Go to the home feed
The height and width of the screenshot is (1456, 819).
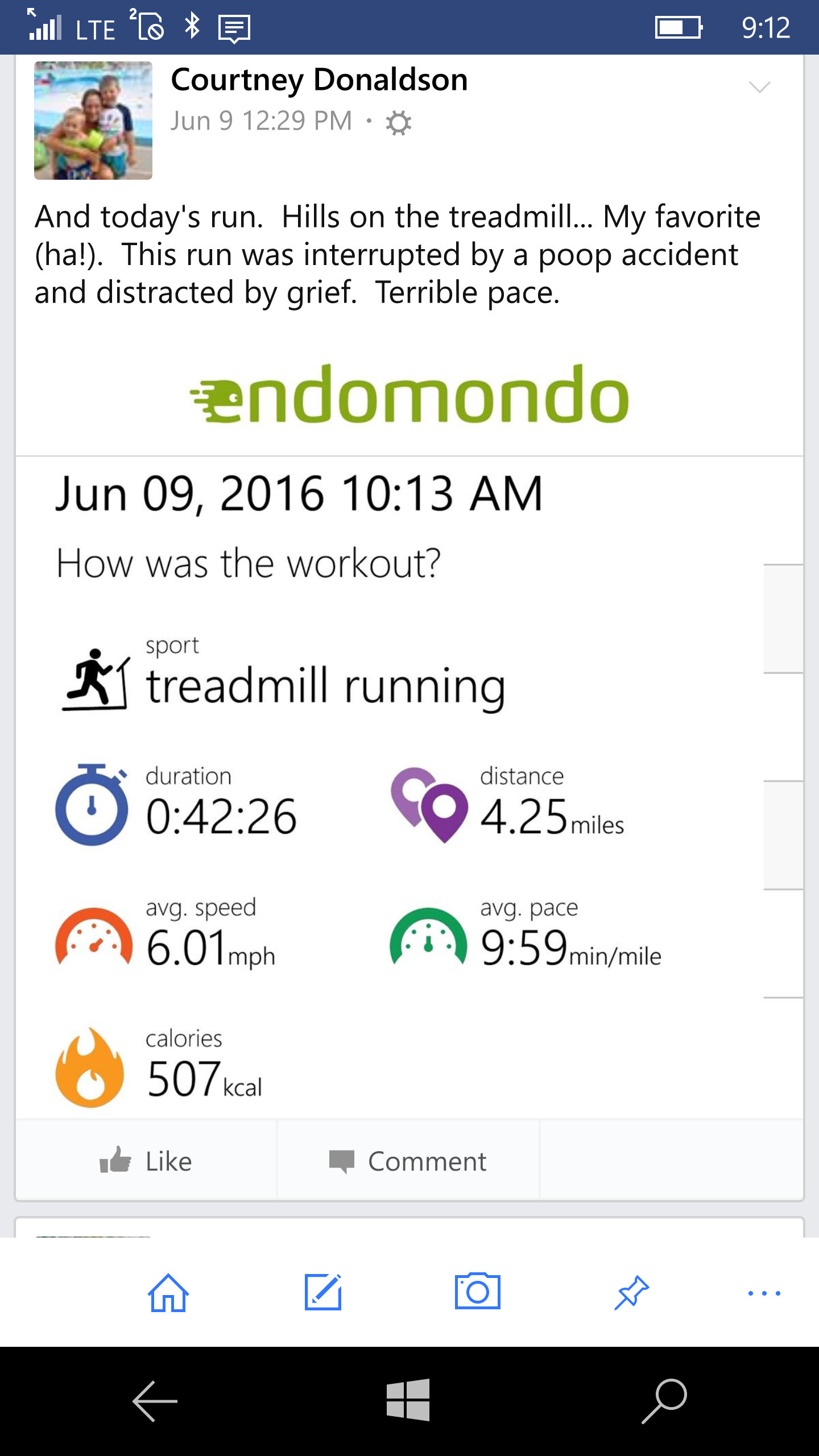coord(168,1293)
